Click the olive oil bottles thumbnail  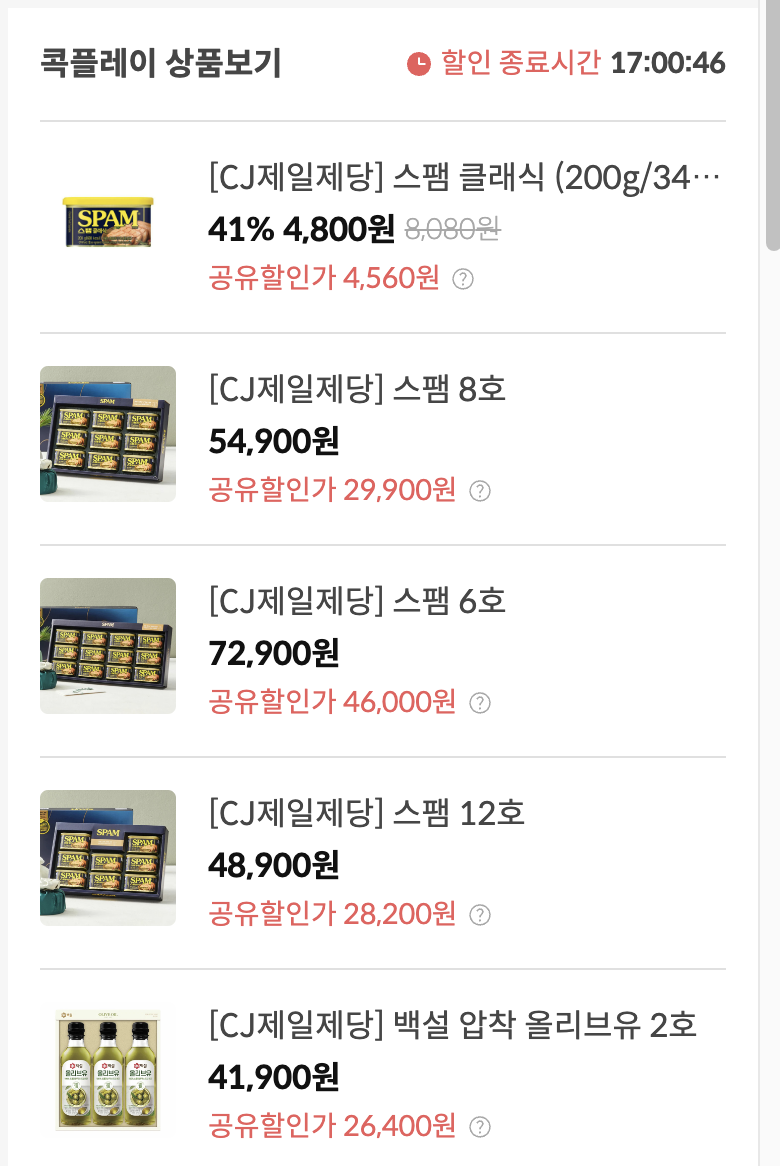[x=108, y=1070]
